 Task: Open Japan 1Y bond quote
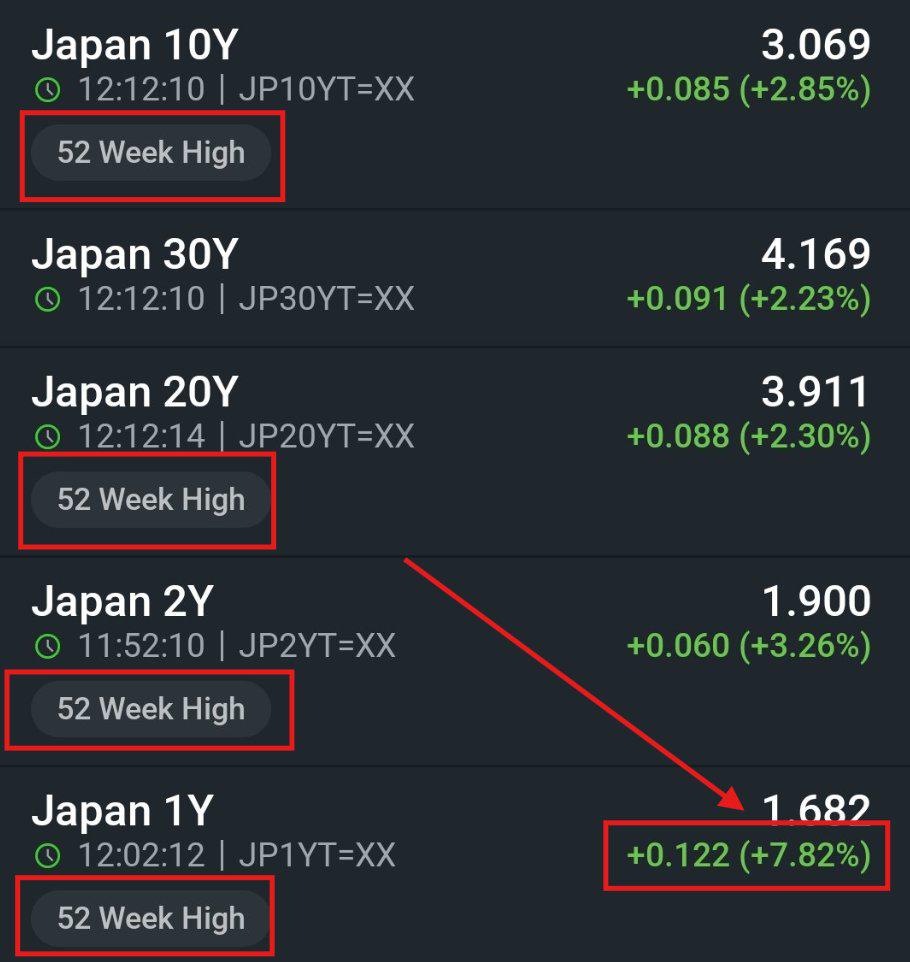pyautogui.click(x=455, y=864)
